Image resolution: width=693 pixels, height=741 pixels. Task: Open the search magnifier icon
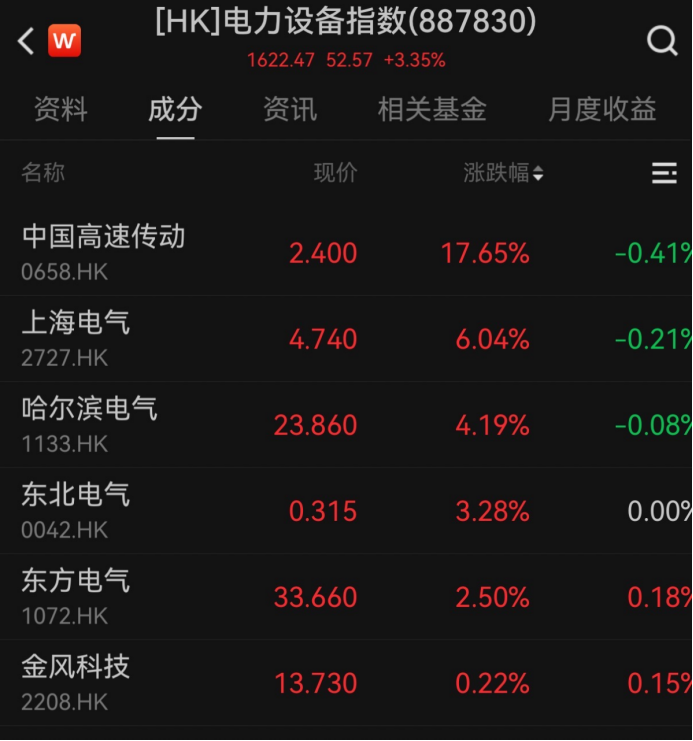pos(662,41)
